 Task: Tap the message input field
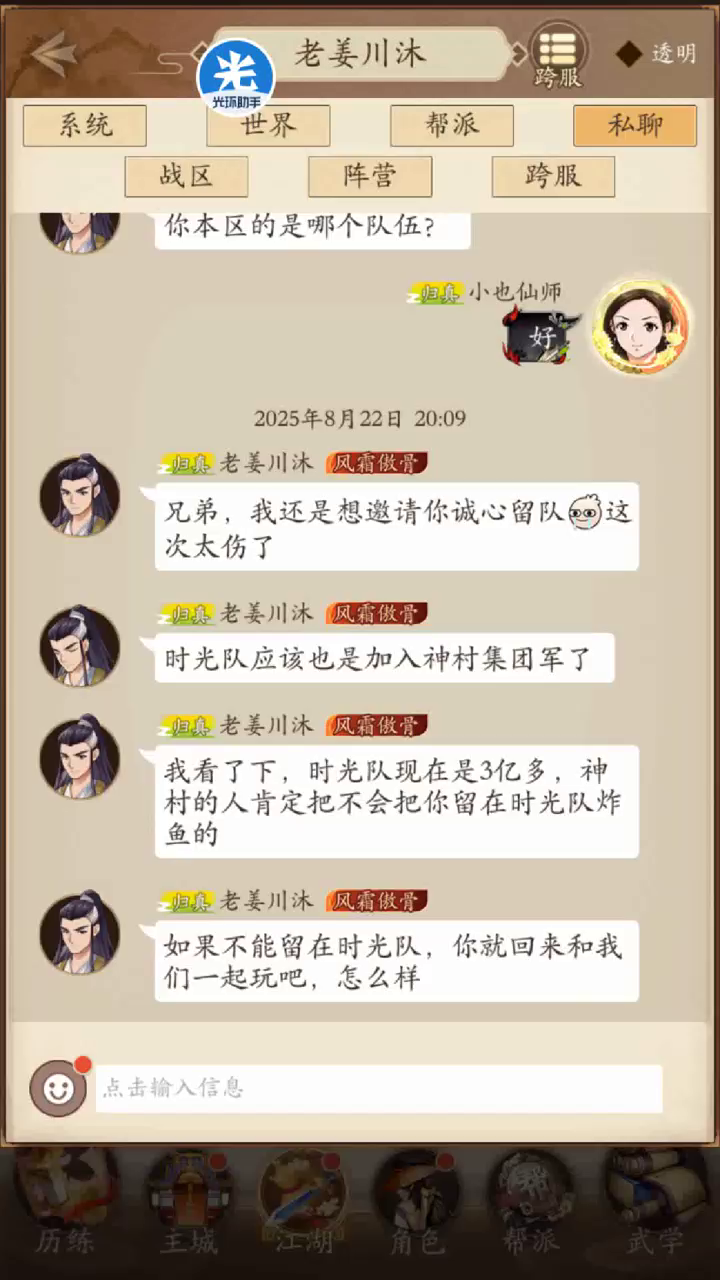(379, 1088)
